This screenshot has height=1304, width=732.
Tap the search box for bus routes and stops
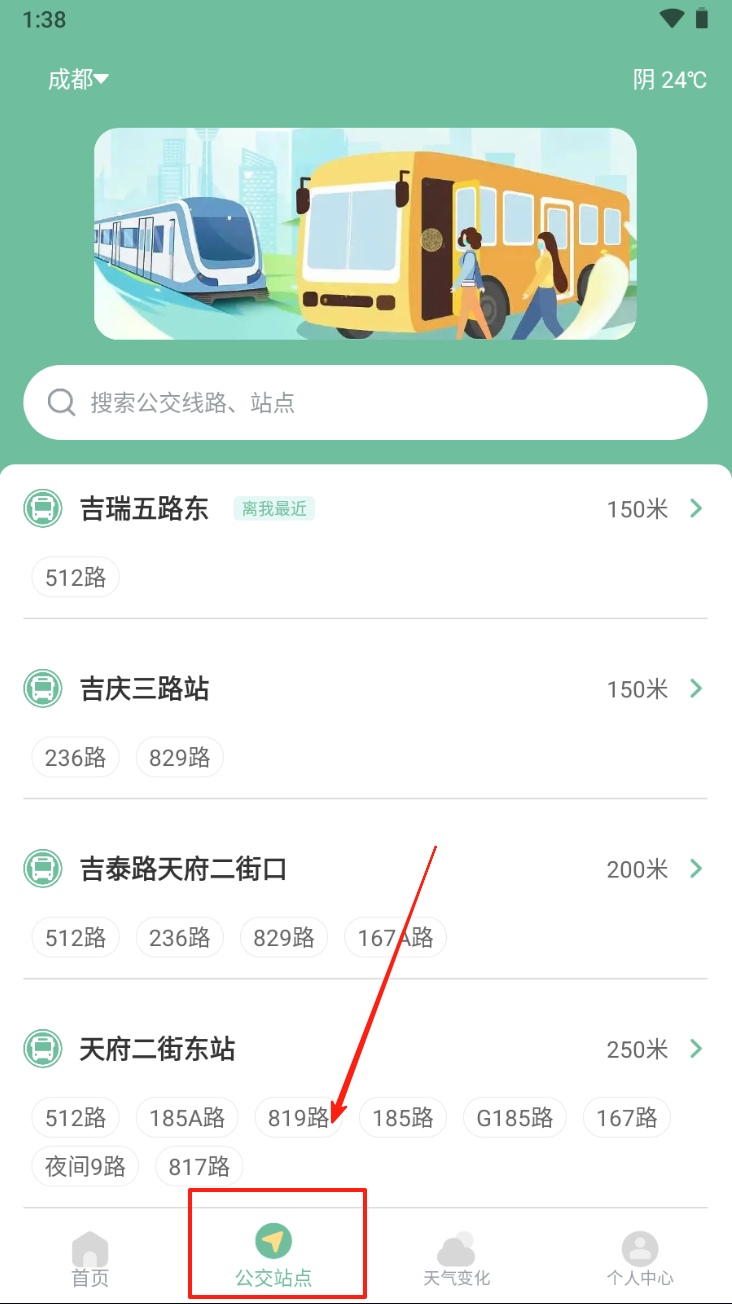point(365,403)
